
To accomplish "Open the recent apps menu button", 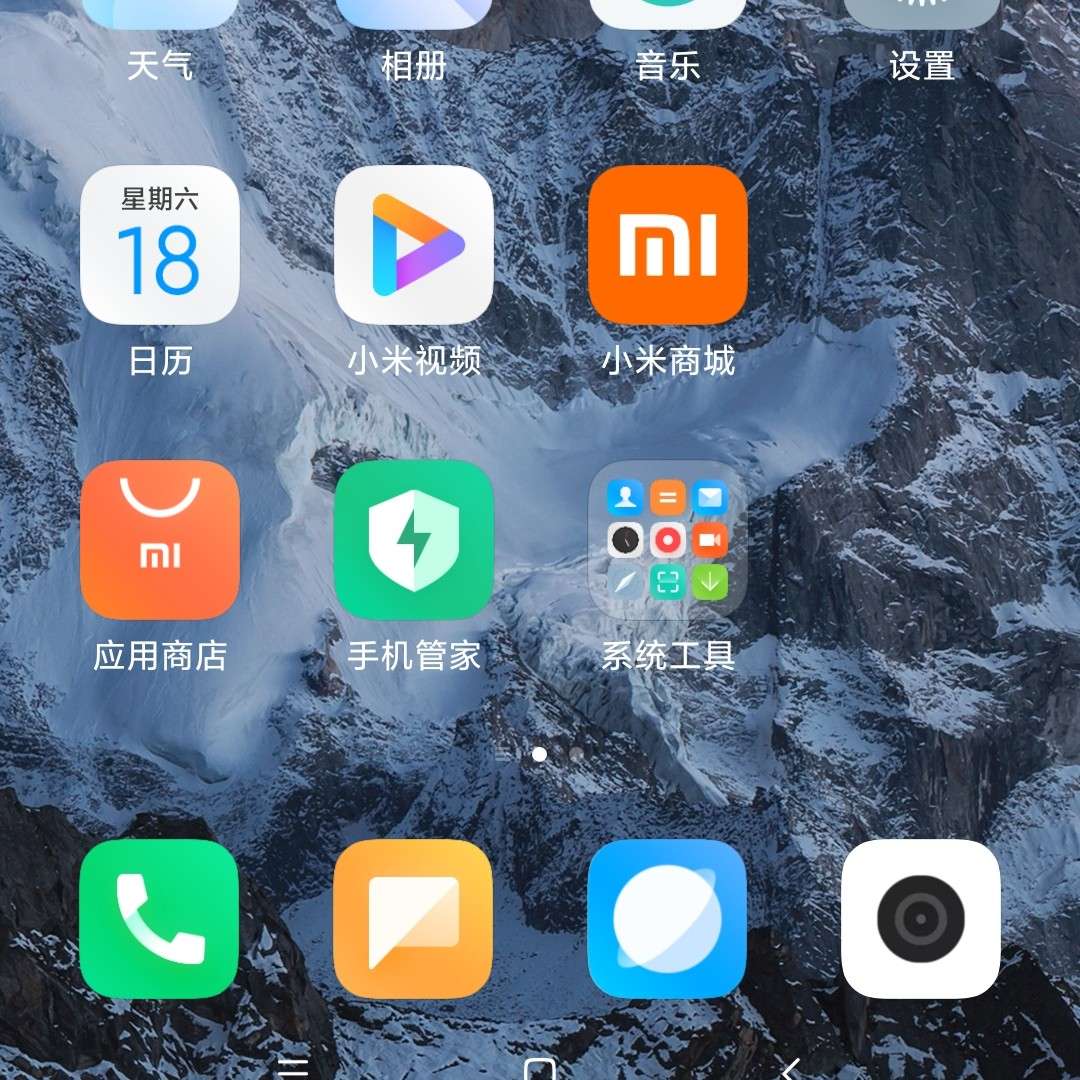I will [292, 1068].
